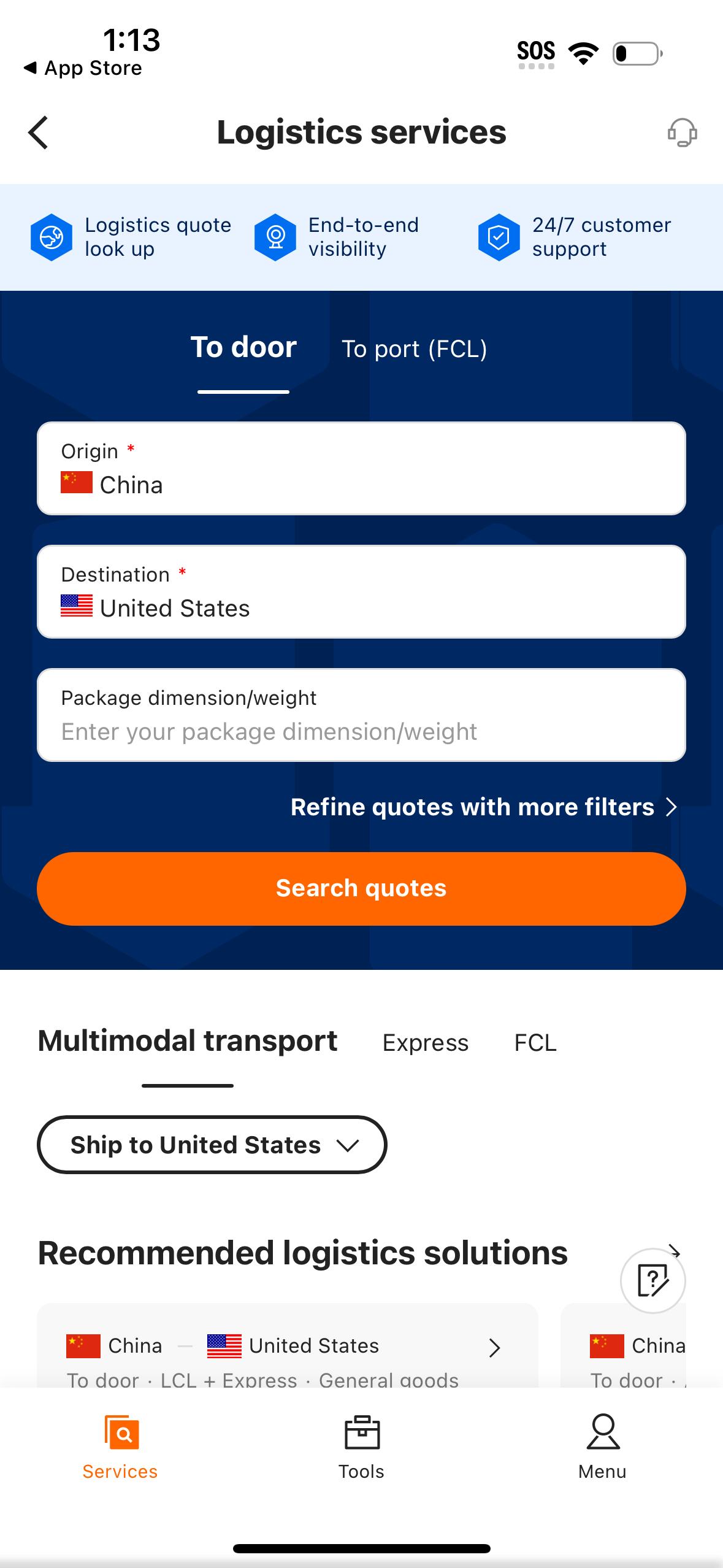Select the Logistics quote look up icon
Viewport: 723px width, 1568px height.
[52, 237]
